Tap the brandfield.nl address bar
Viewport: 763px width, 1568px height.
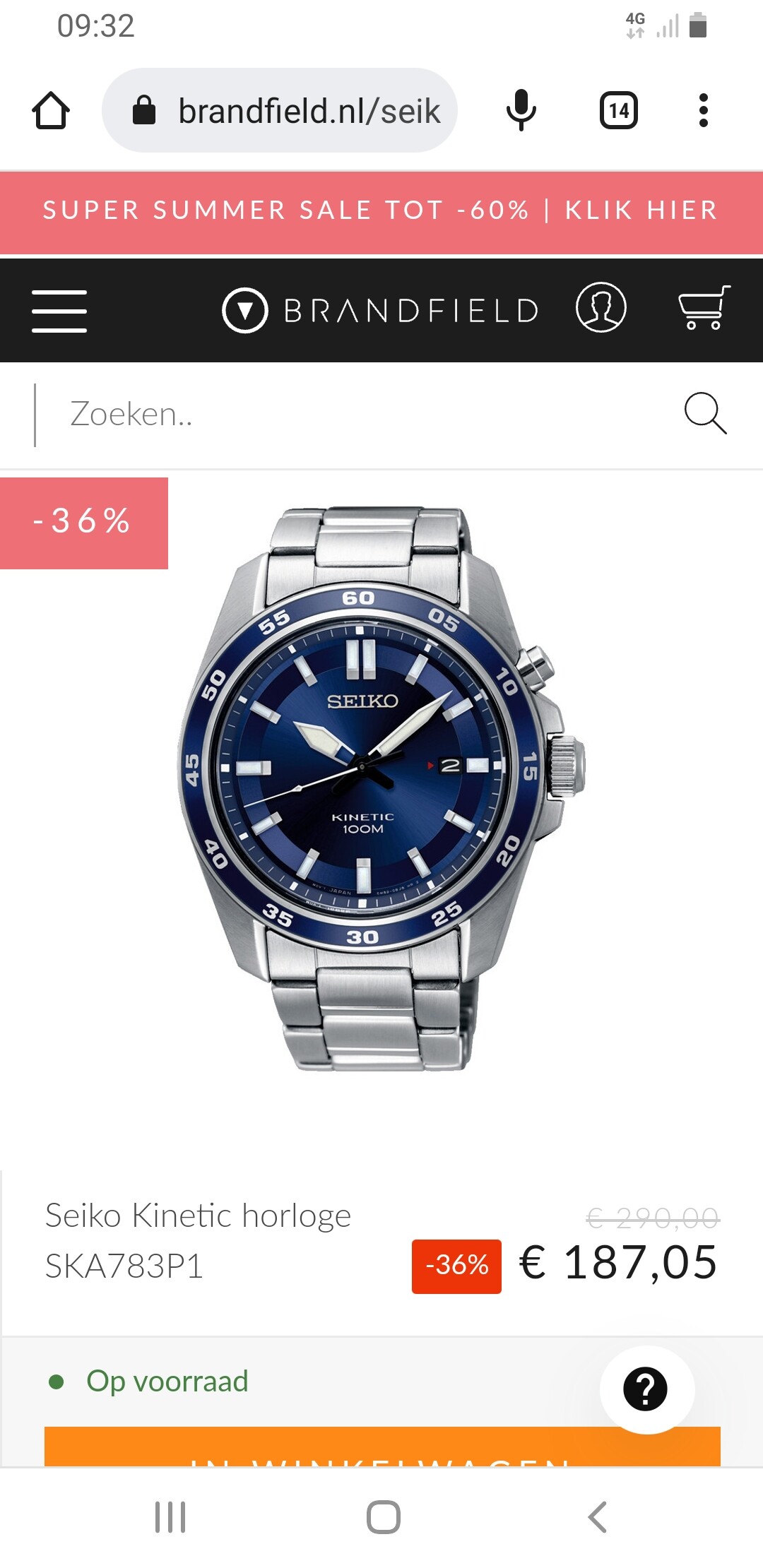tap(280, 110)
